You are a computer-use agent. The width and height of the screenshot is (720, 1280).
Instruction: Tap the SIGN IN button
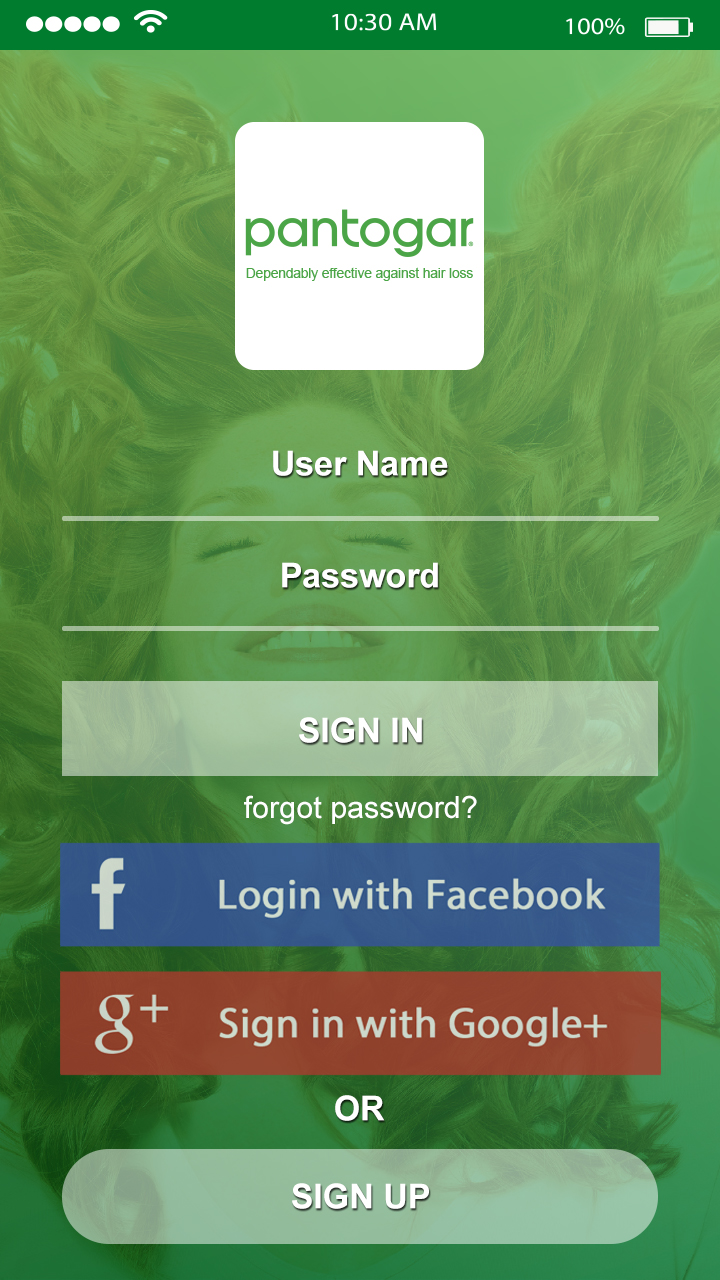[360, 729]
